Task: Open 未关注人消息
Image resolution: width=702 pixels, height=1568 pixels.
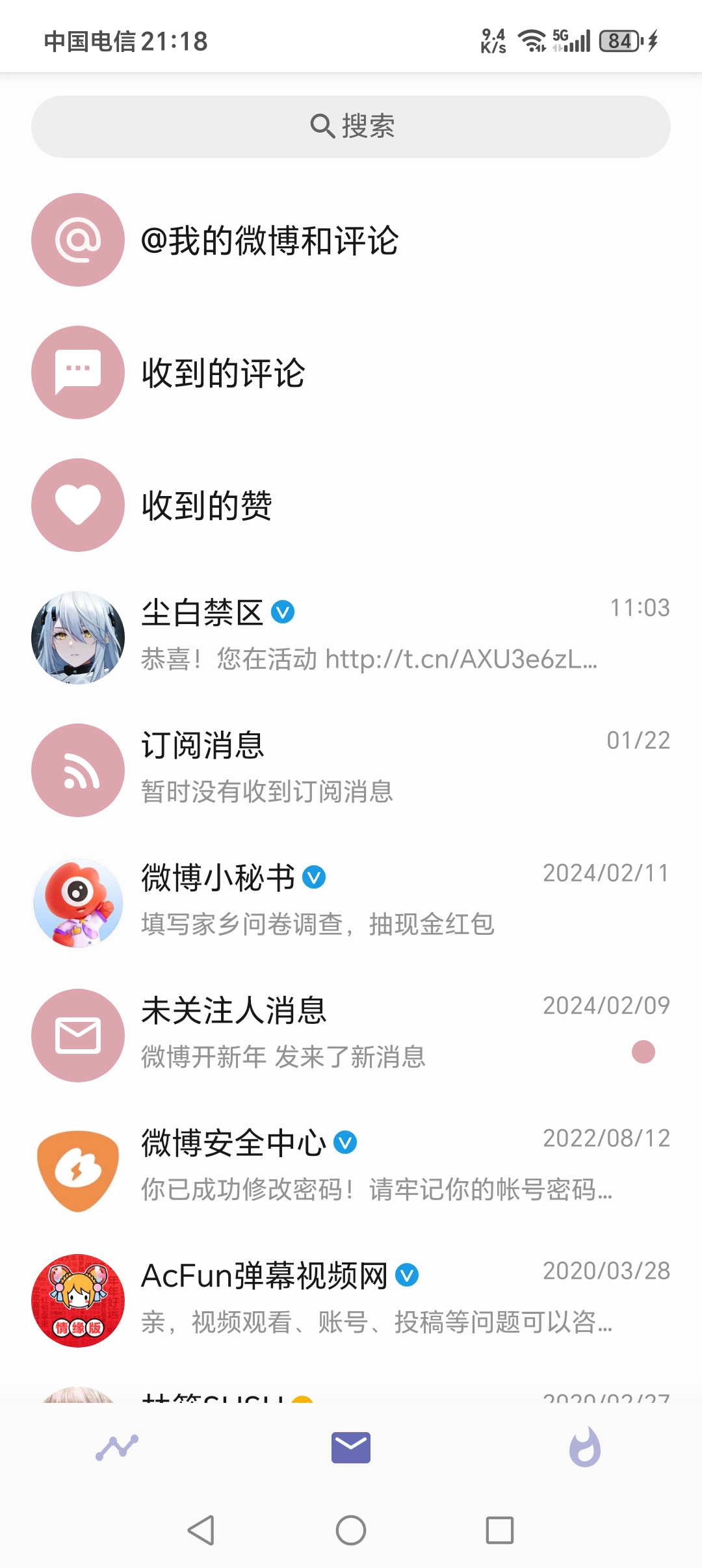Action: click(351, 1035)
